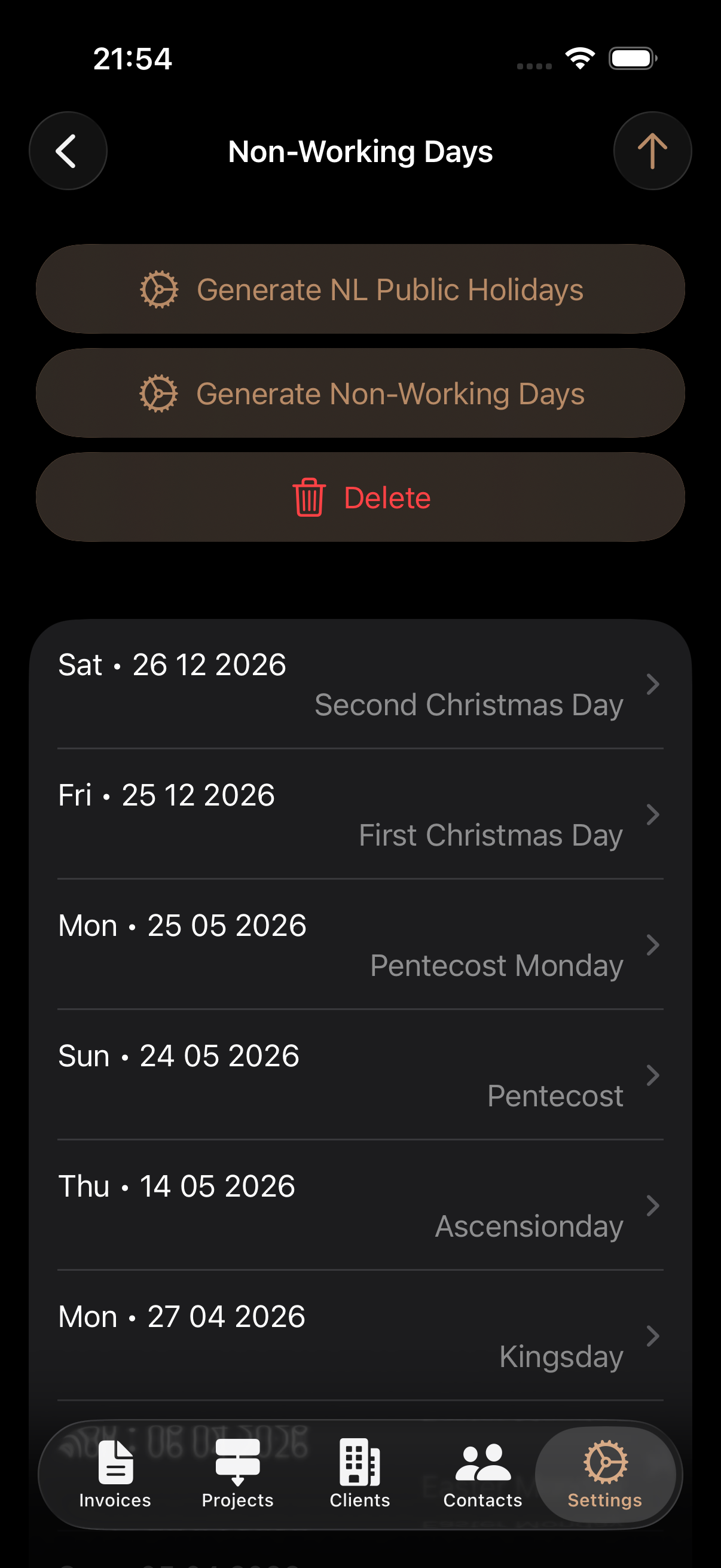Image resolution: width=721 pixels, height=1568 pixels.
Task: Open the Ascensionday row
Action: click(653, 1205)
